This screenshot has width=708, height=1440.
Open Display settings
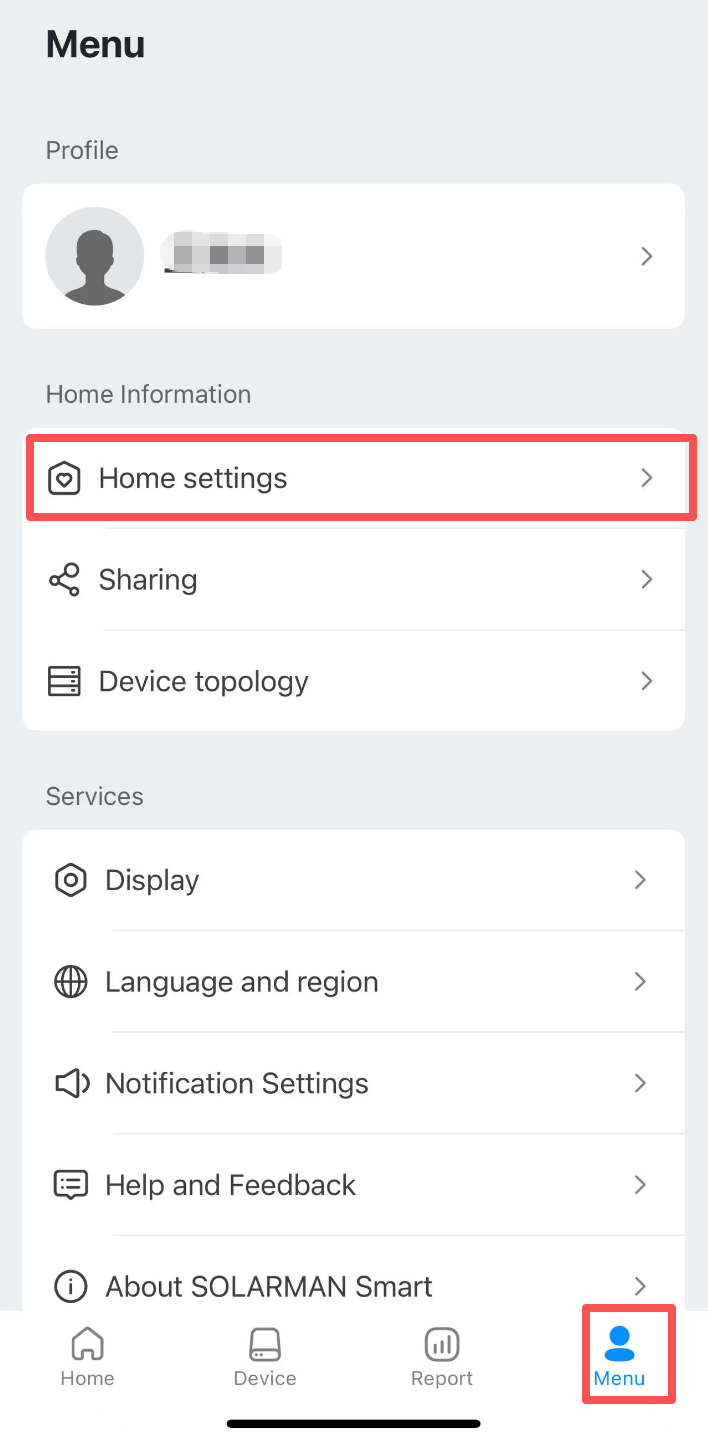coord(353,880)
